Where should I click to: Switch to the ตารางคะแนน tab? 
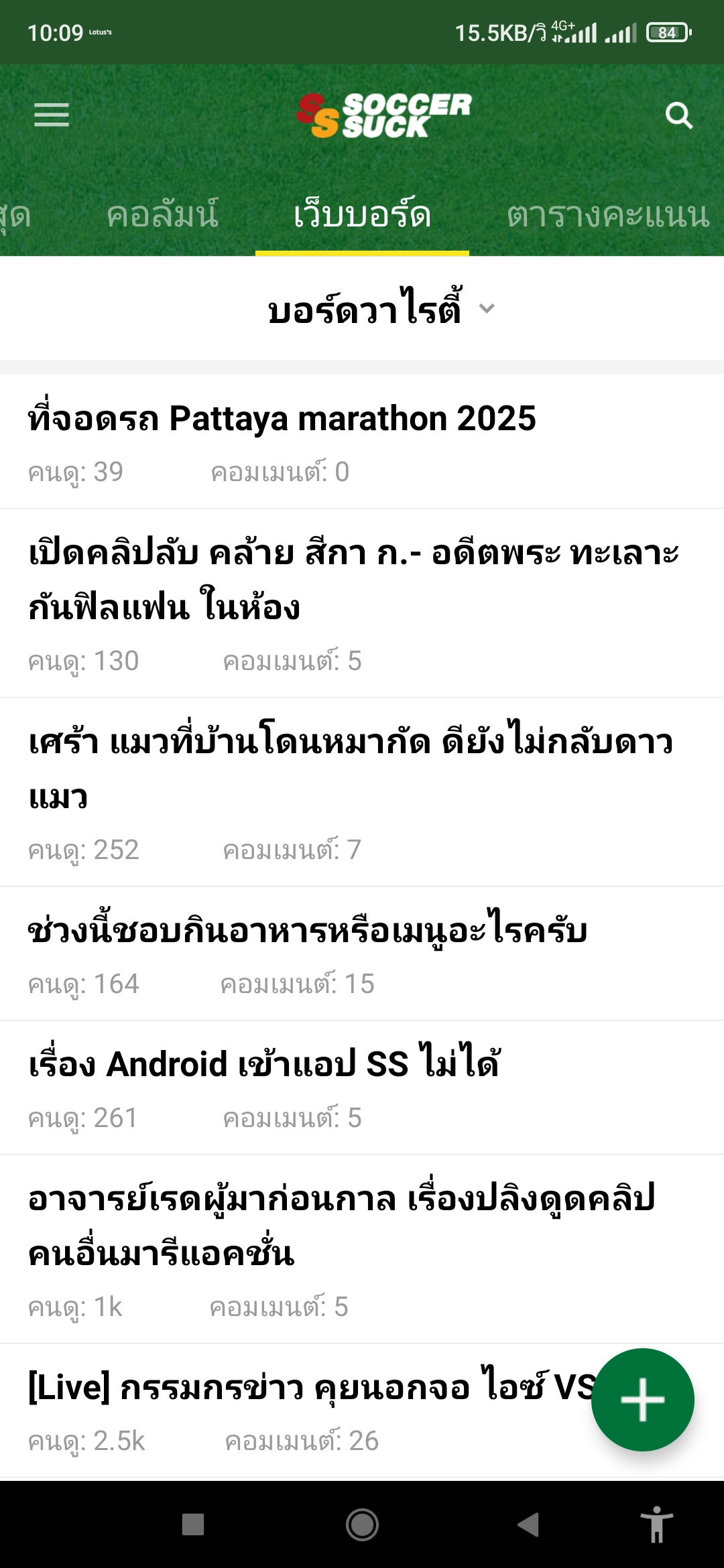click(x=608, y=215)
